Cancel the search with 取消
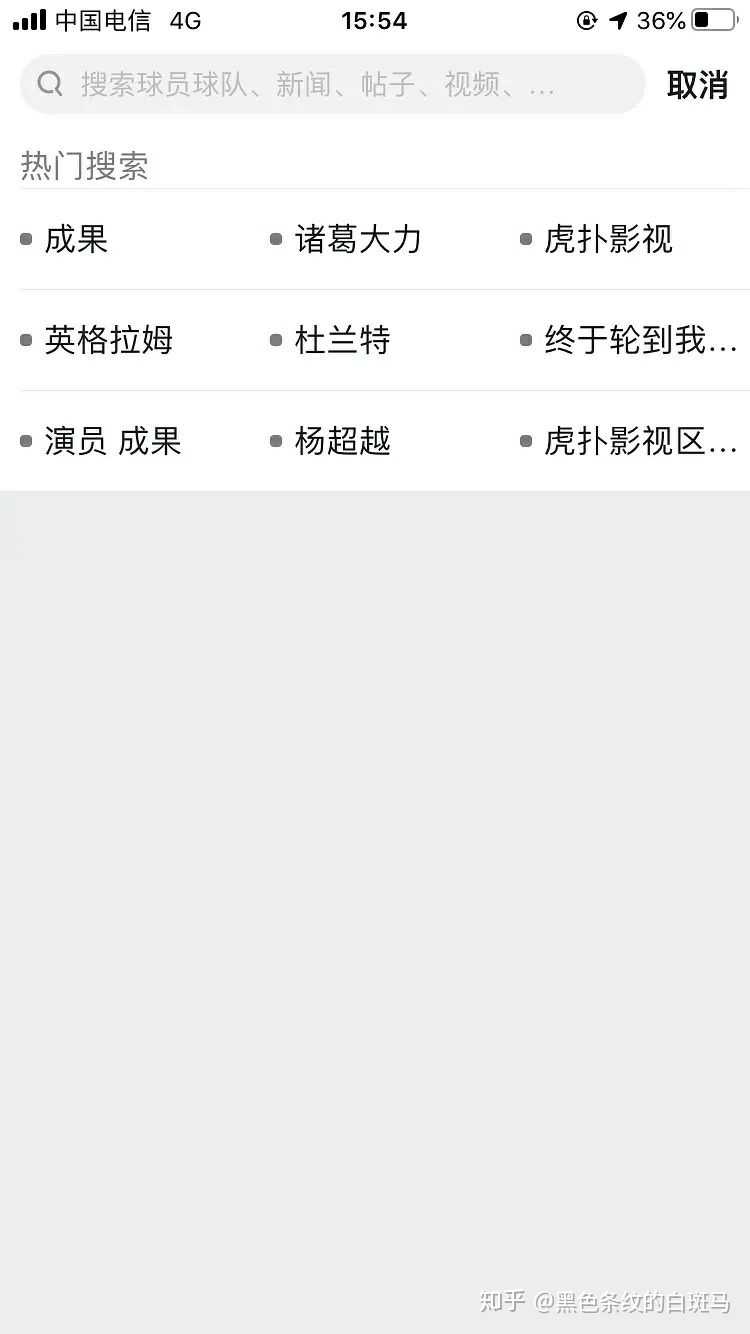The width and height of the screenshot is (750, 1334). (697, 85)
